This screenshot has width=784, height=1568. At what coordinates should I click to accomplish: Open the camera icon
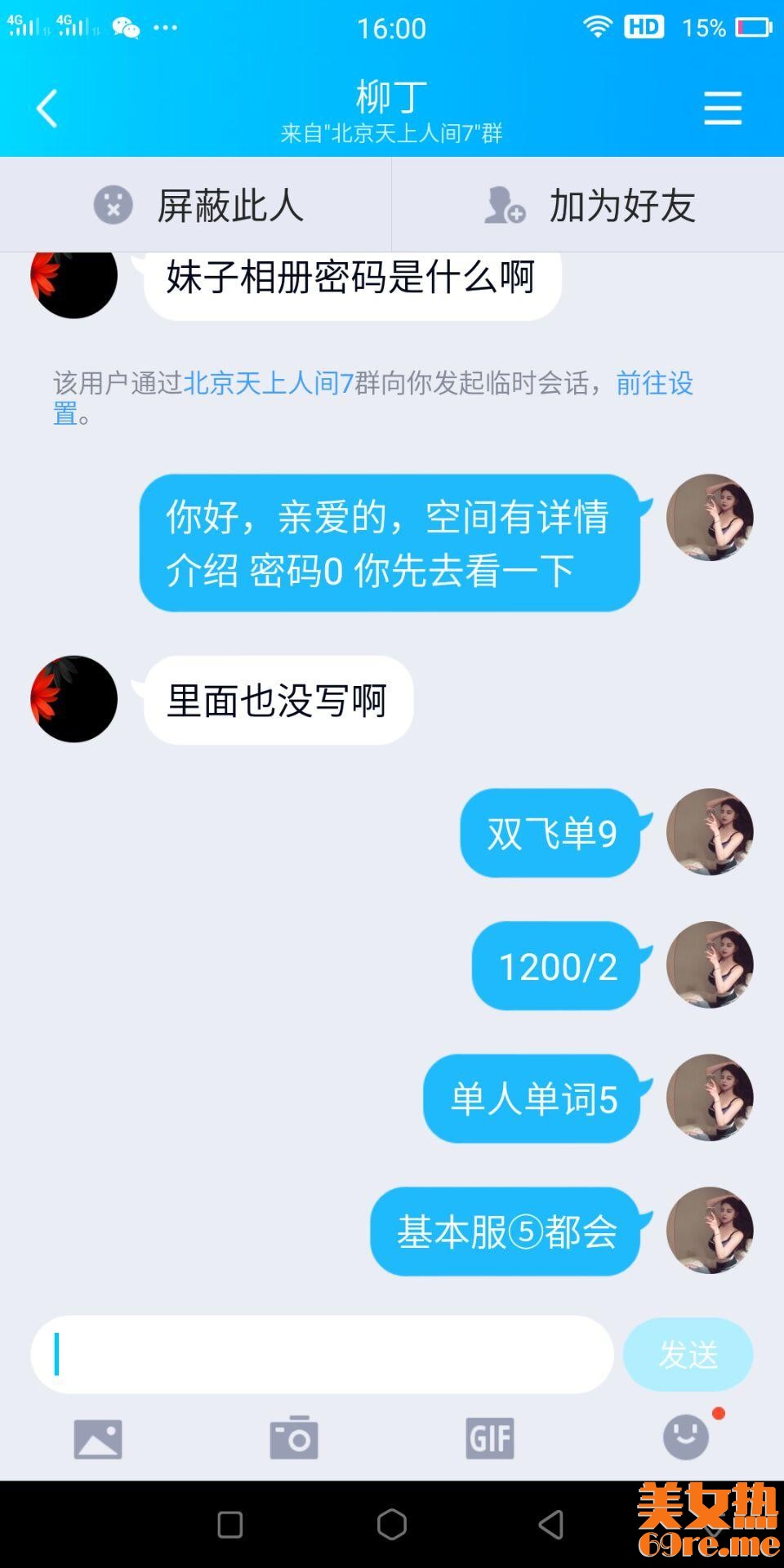coord(294,1438)
